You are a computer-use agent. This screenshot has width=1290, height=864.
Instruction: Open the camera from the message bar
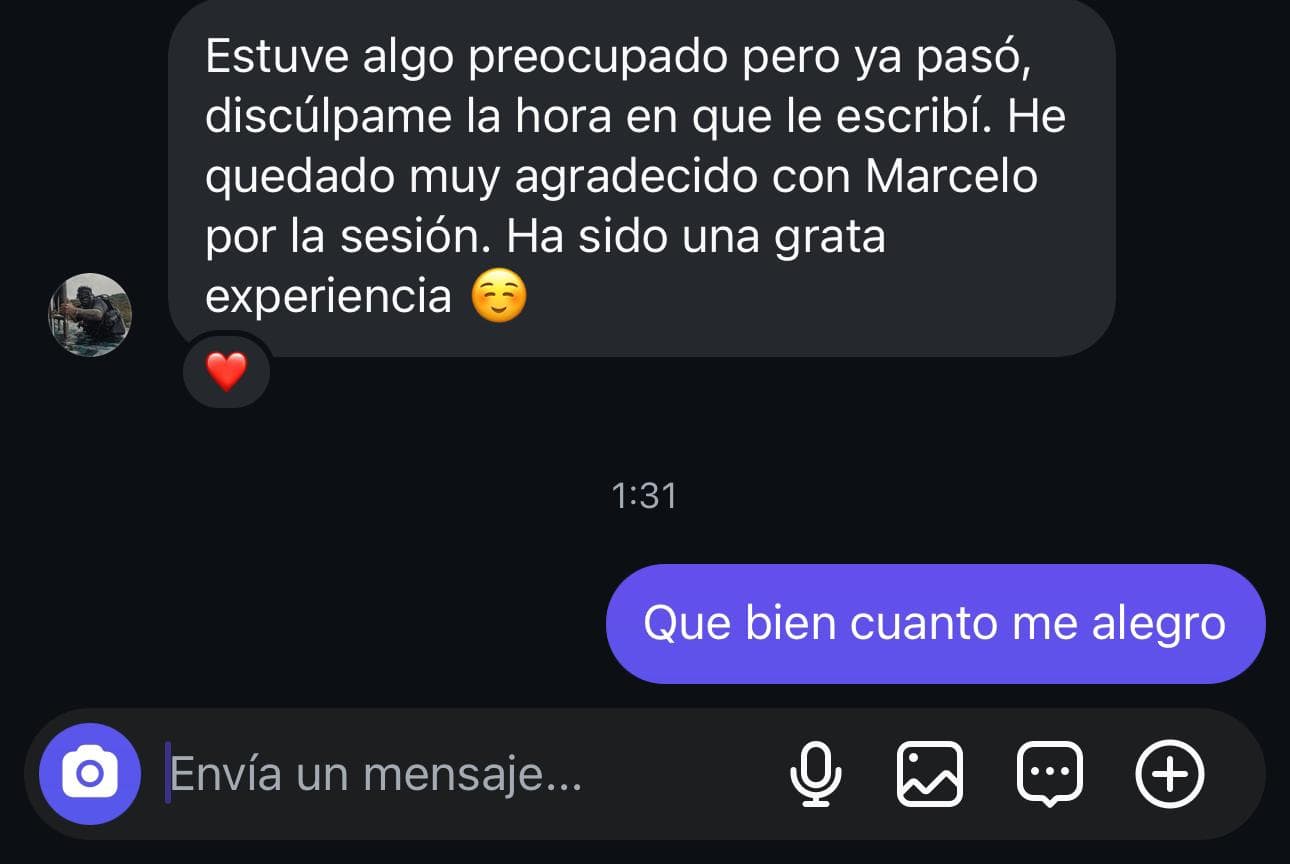click(90, 774)
